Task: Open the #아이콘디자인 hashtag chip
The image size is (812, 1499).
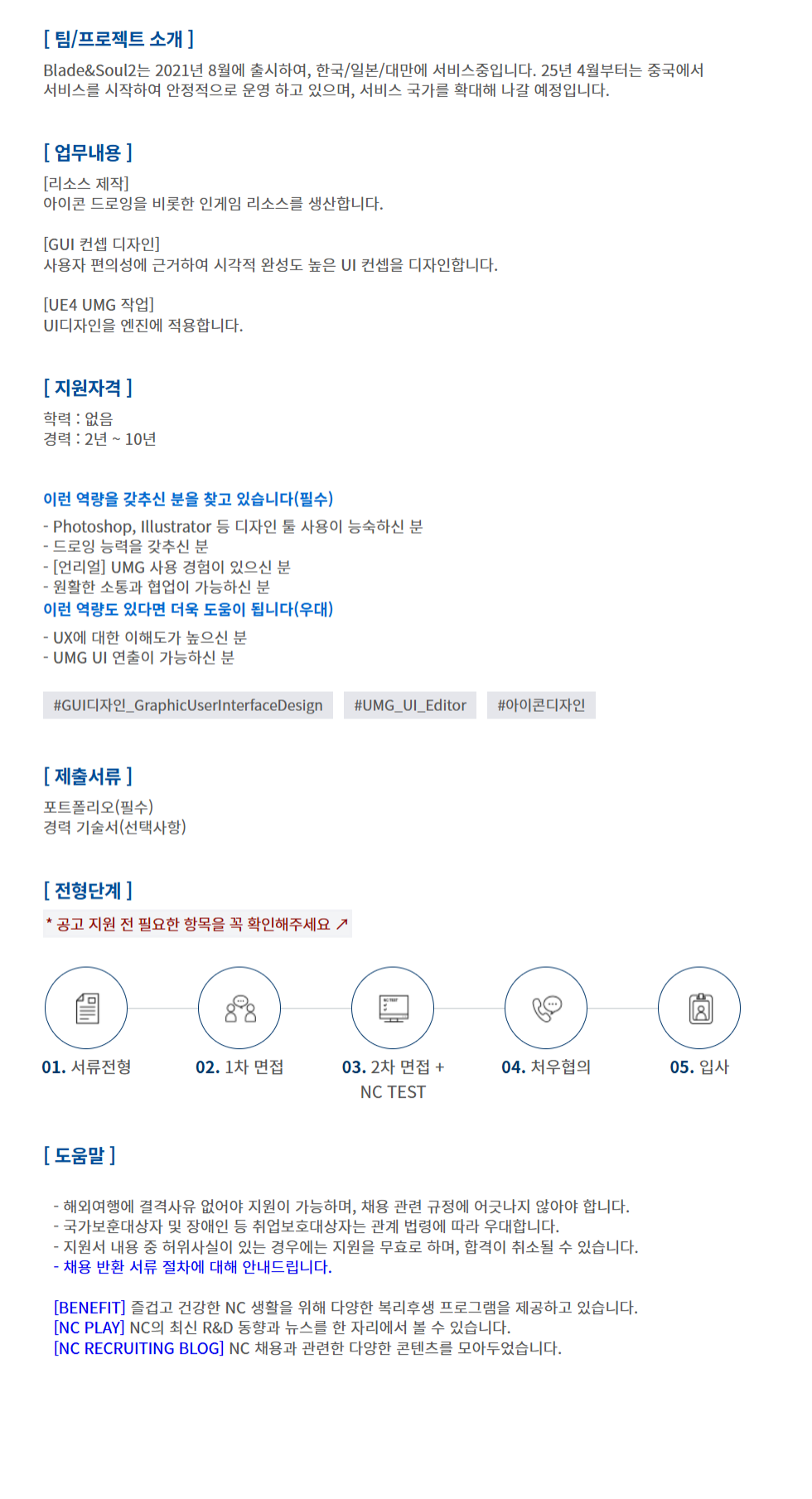Action: [x=541, y=705]
